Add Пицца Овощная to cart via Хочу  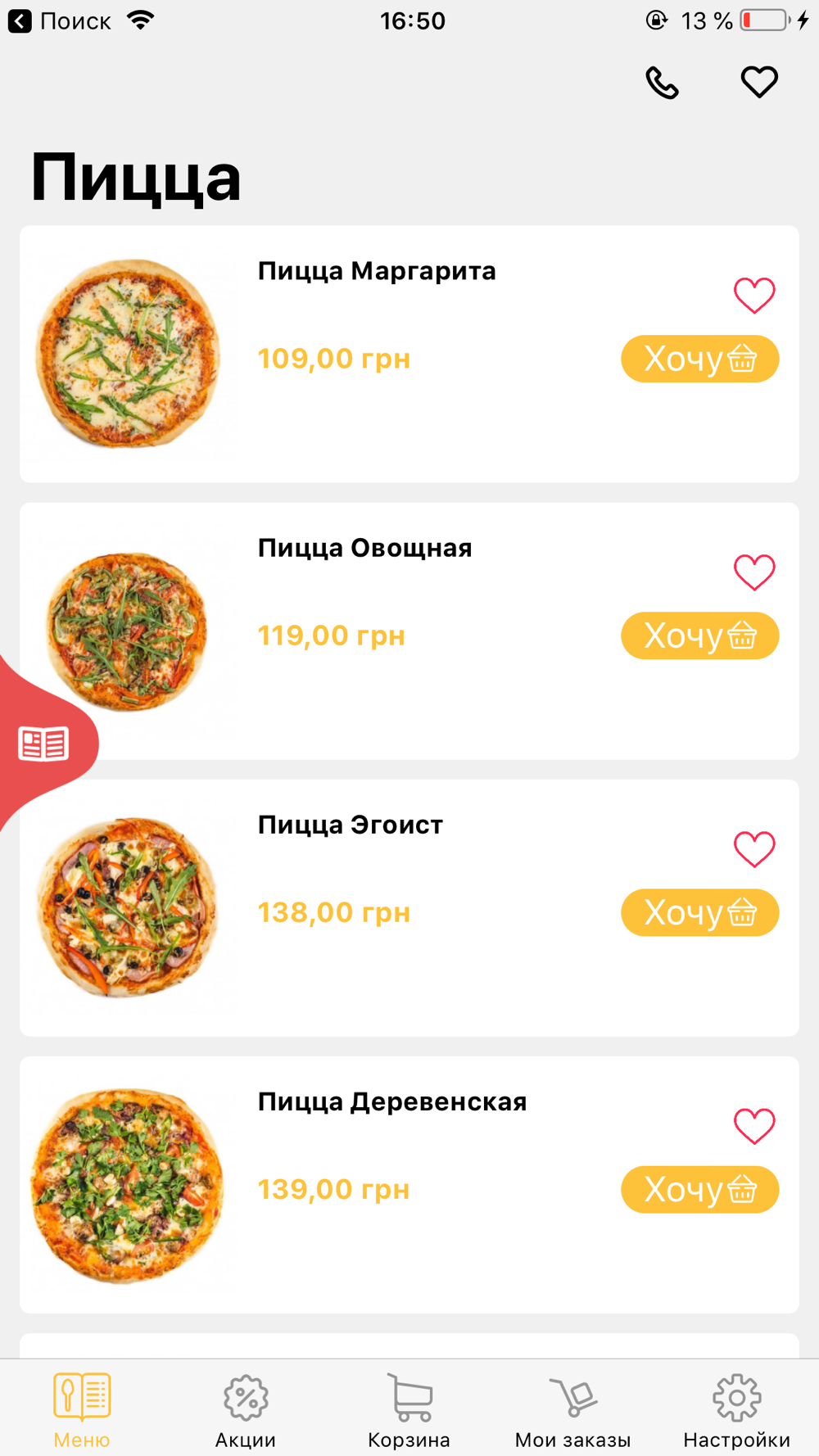click(x=699, y=635)
